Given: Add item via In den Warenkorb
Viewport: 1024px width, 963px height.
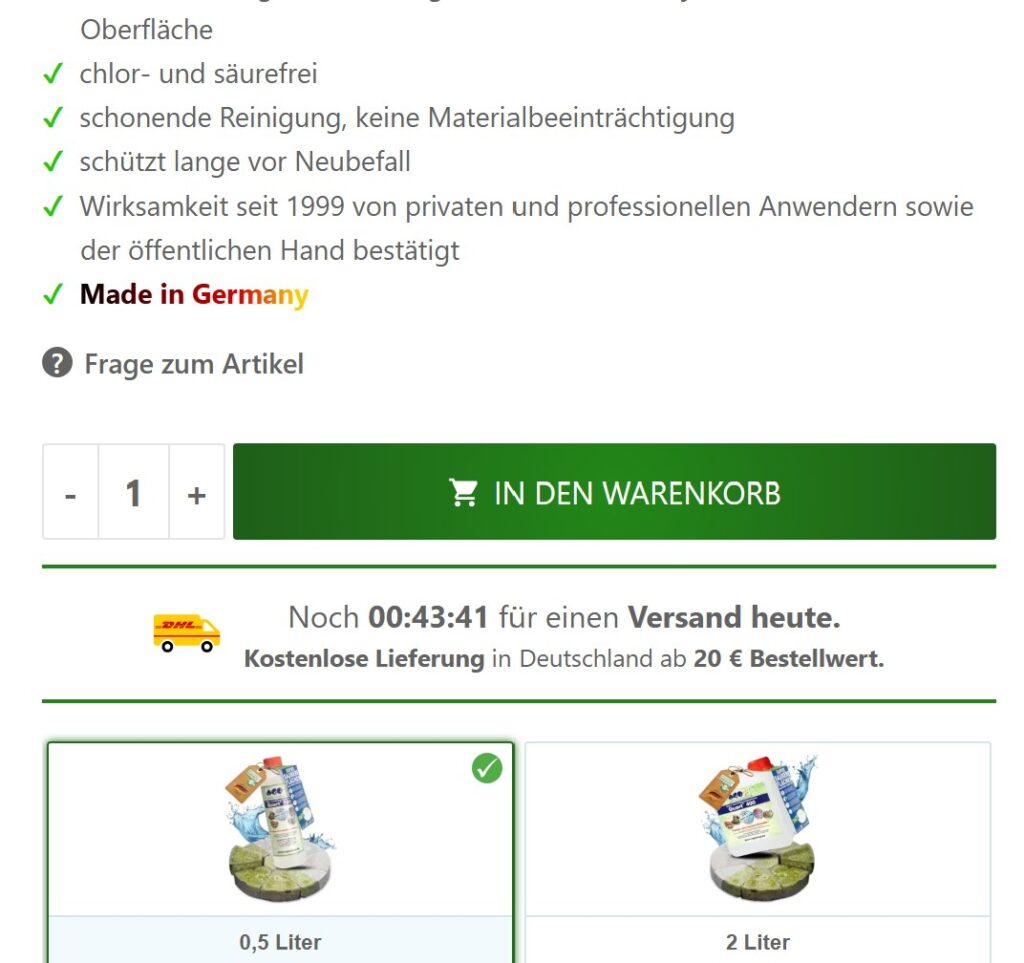Looking at the screenshot, I should pos(614,492).
